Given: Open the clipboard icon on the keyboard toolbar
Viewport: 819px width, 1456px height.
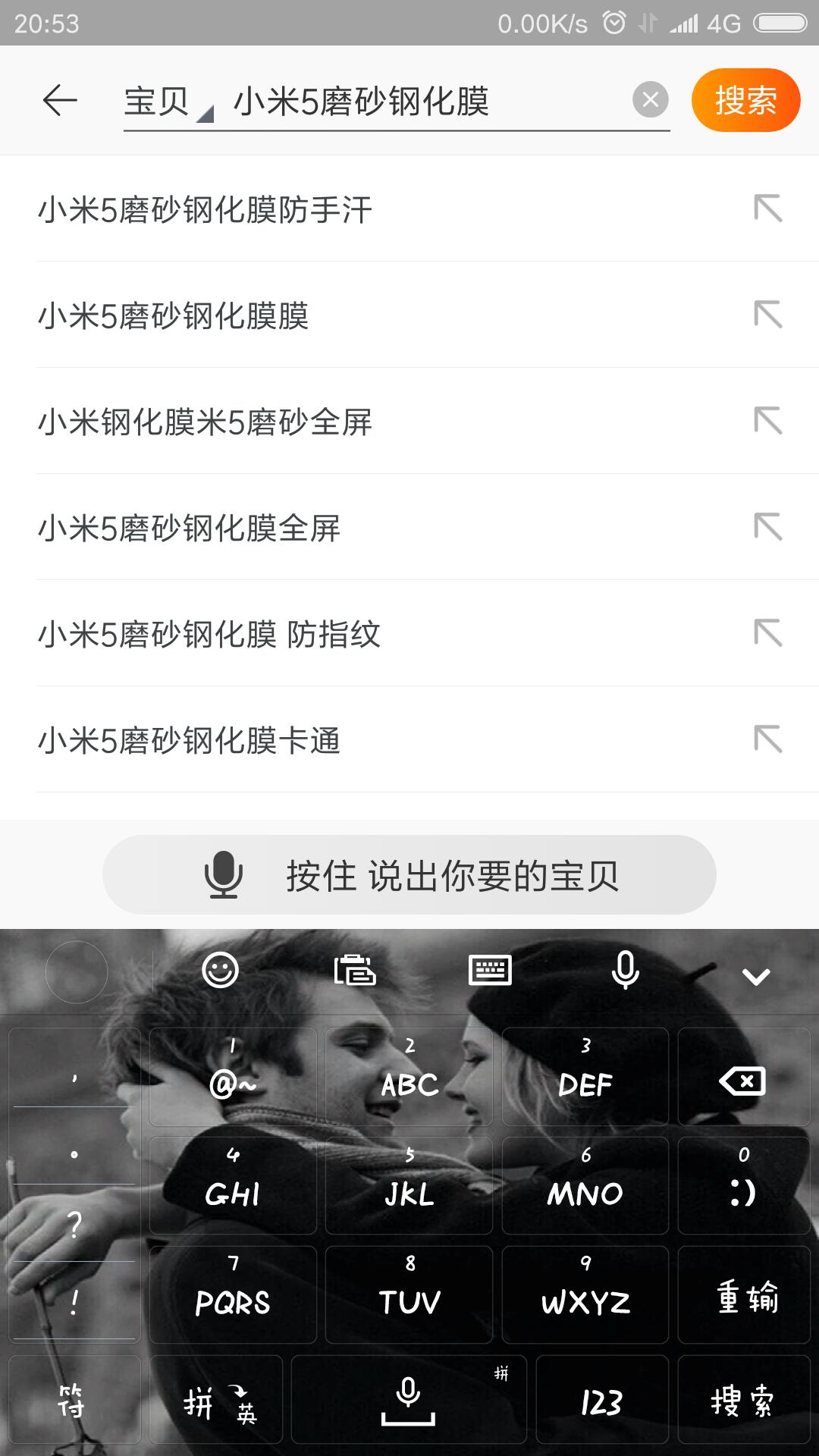Looking at the screenshot, I should pyautogui.click(x=356, y=969).
